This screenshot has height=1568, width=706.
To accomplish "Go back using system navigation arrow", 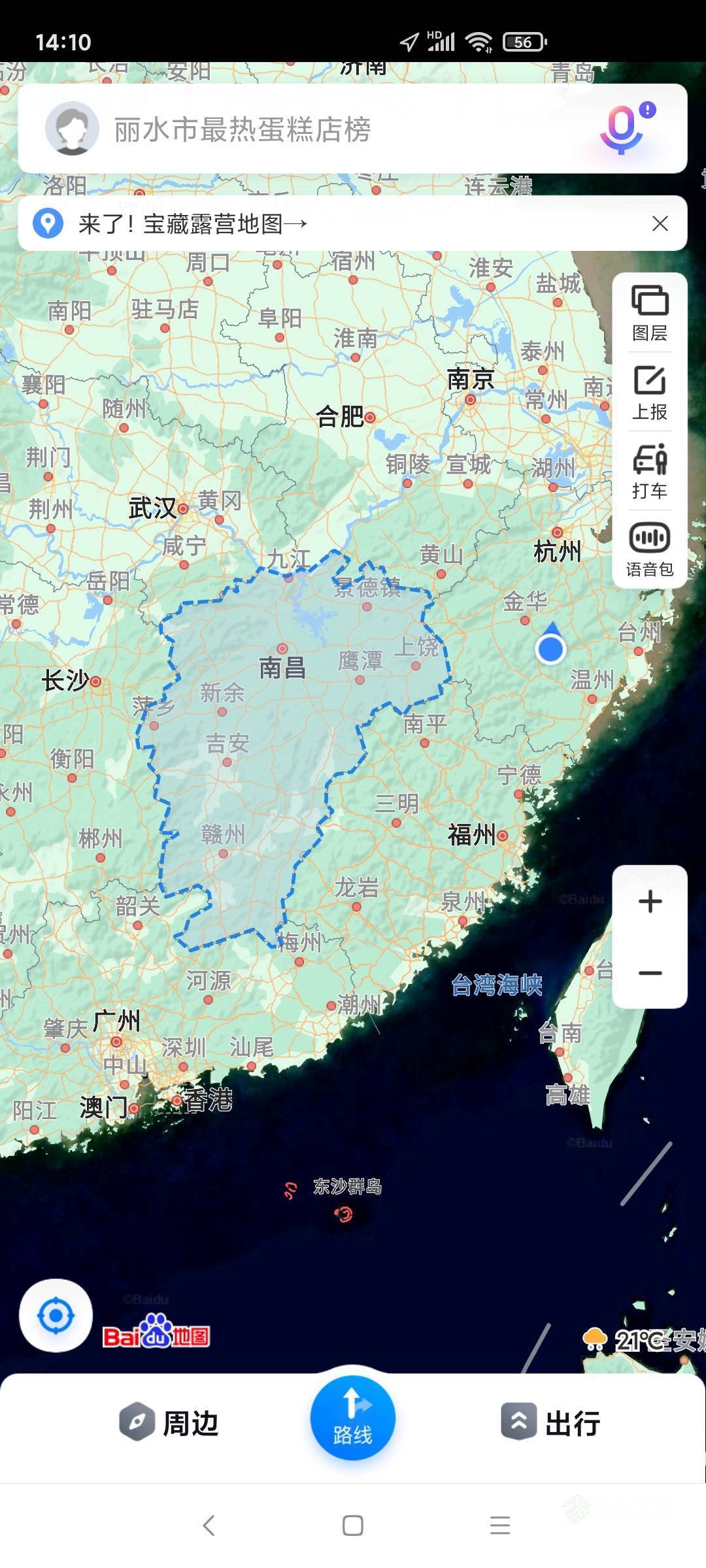I will (x=209, y=1526).
